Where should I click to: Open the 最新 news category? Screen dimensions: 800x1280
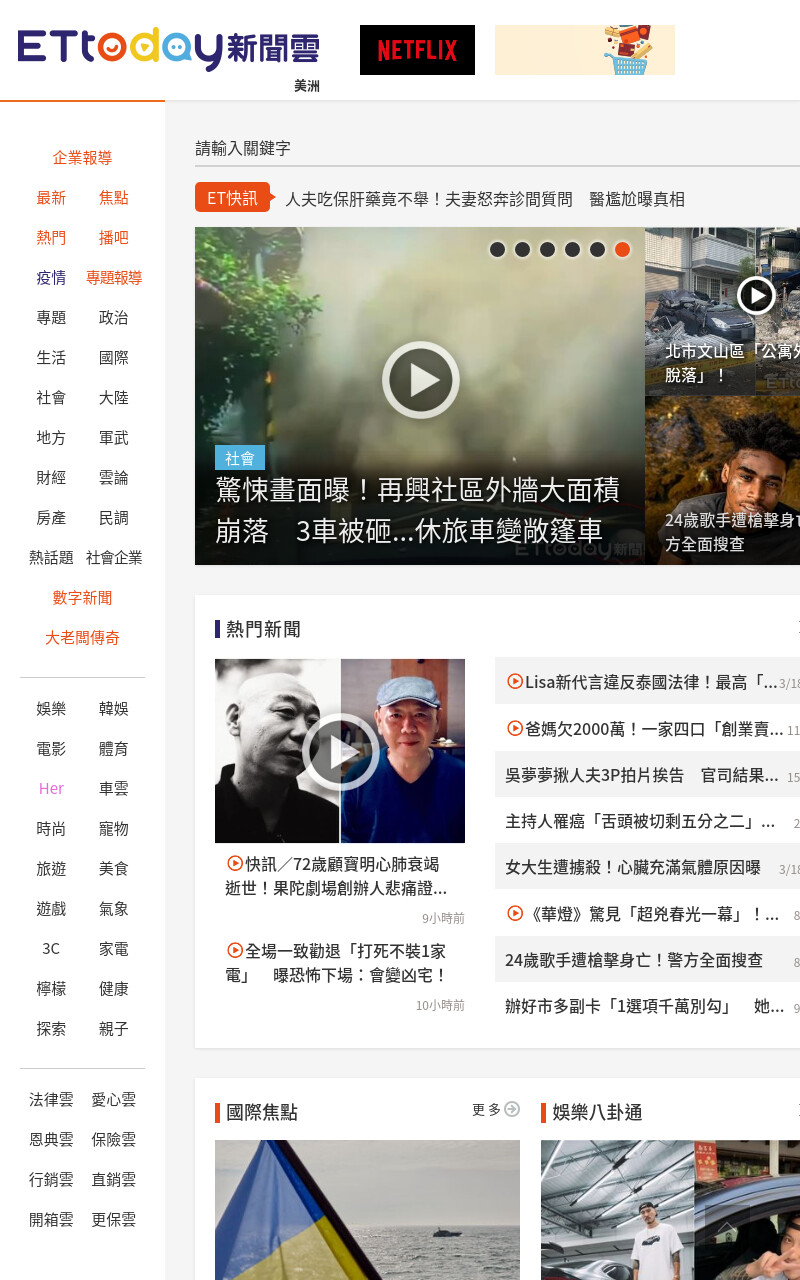click(51, 198)
